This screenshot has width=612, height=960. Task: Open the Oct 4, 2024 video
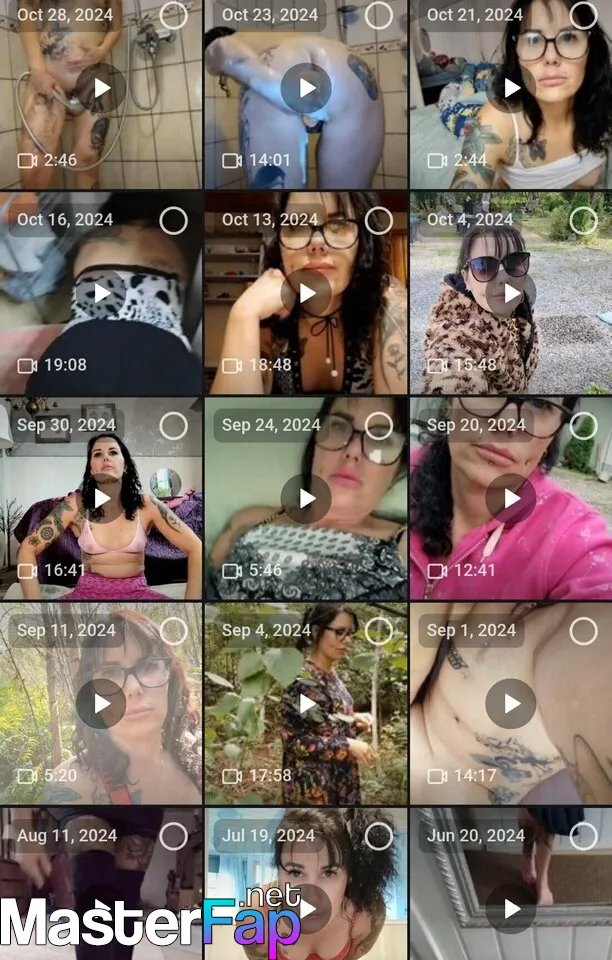click(511, 293)
